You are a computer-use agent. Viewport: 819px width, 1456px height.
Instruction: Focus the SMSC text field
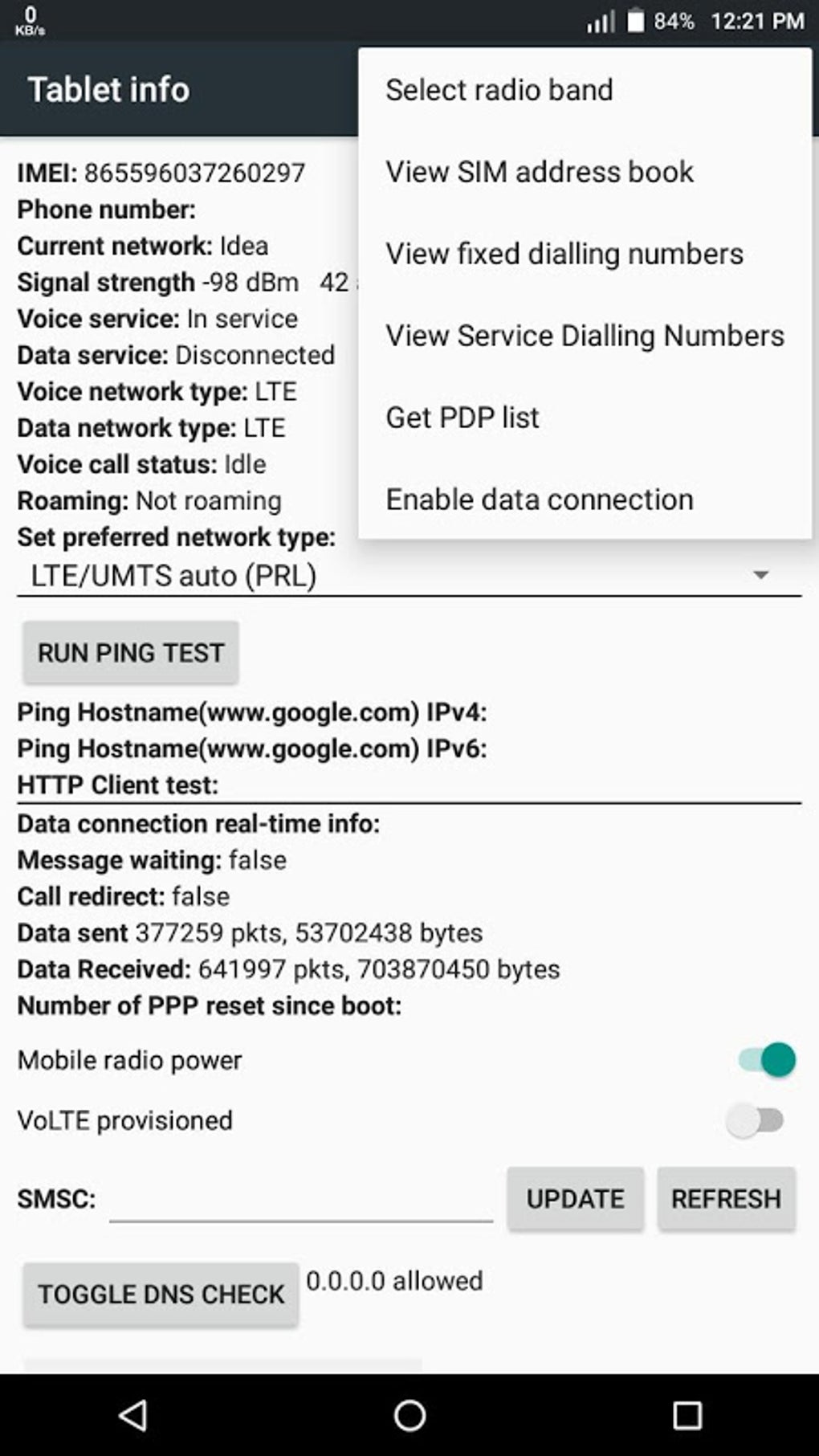pyautogui.click(x=301, y=1201)
